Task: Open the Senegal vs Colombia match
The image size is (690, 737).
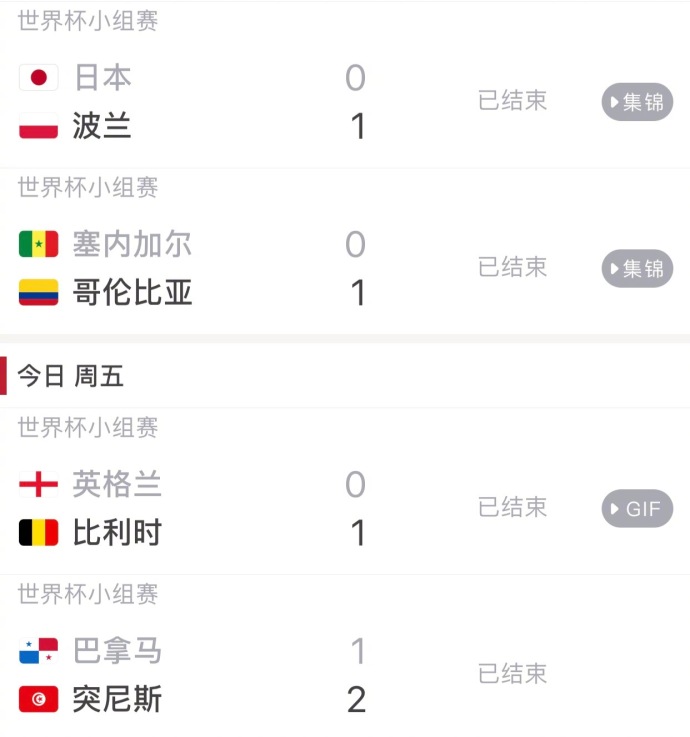Action: point(345,251)
